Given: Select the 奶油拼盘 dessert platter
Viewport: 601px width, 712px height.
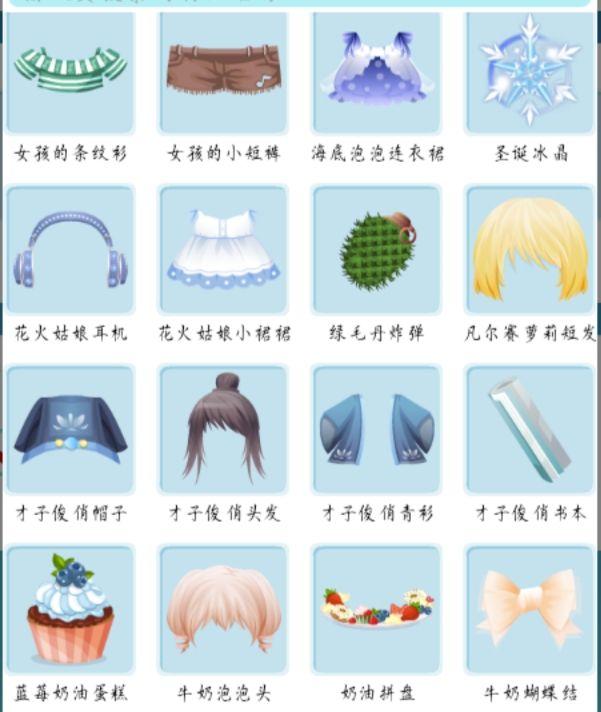Looking at the screenshot, I should coord(376,609).
